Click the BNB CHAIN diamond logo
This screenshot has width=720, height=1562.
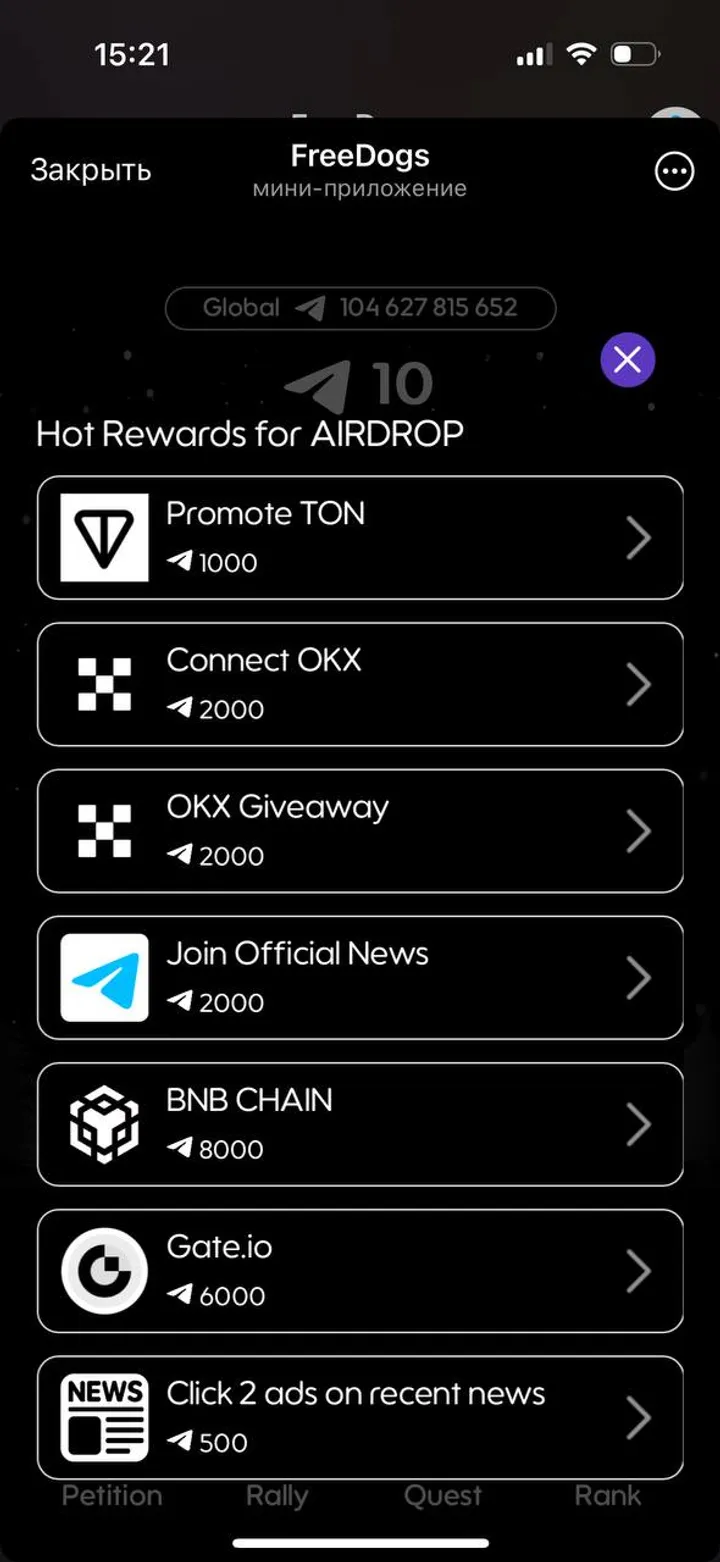coord(103,1122)
